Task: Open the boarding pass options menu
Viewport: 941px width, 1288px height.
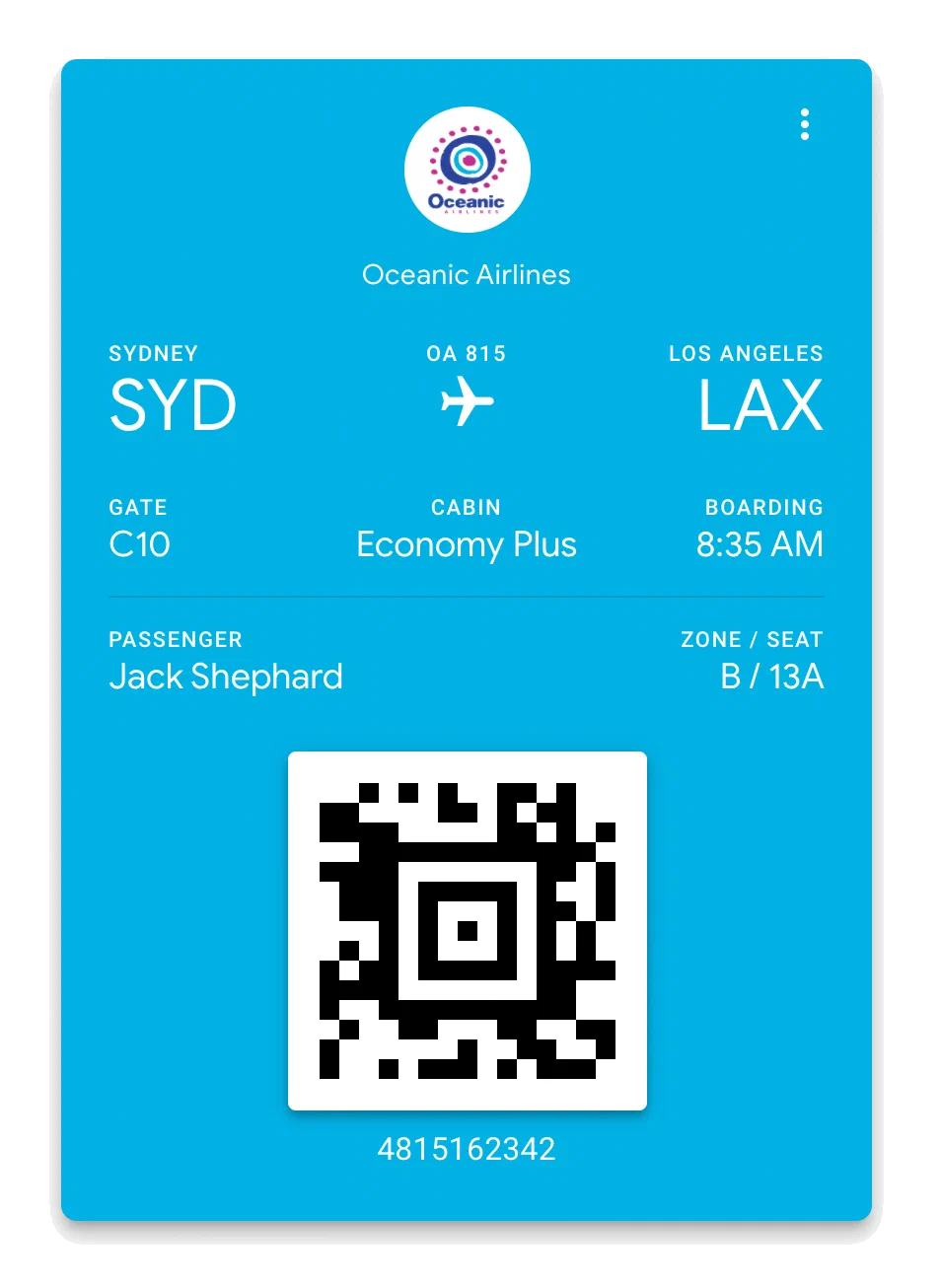Action: click(x=805, y=124)
